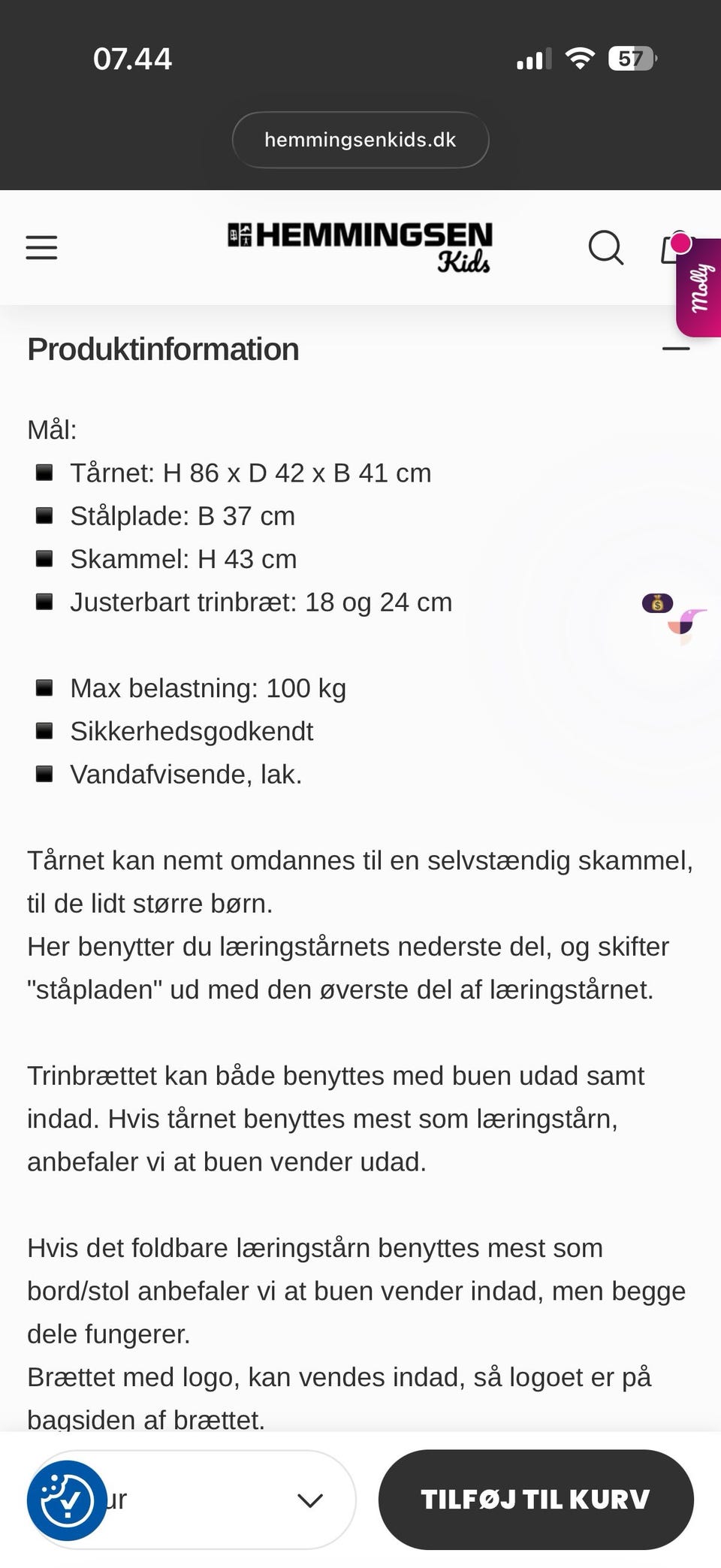
Task: Open the navigation hamburger menu
Action: pos(41,248)
